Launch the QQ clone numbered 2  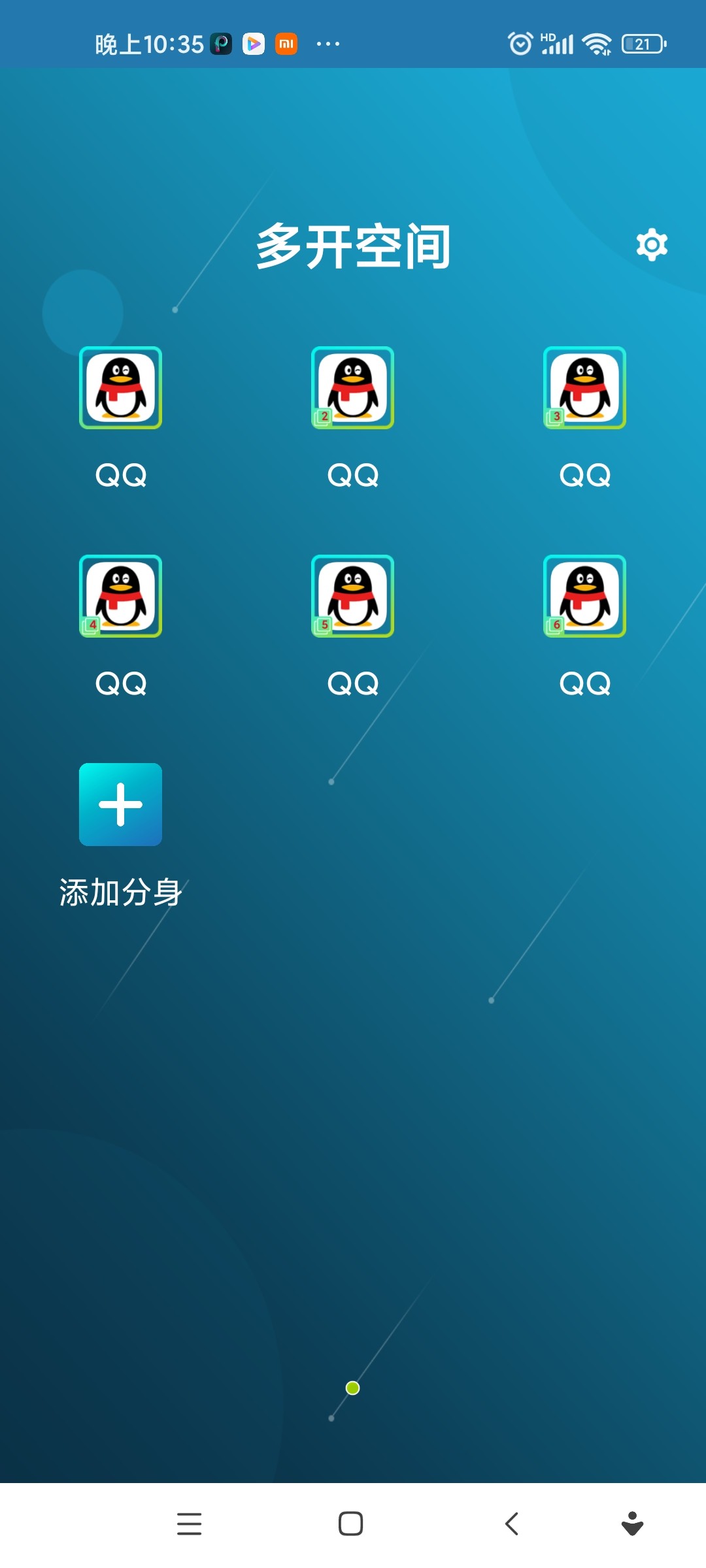point(353,388)
